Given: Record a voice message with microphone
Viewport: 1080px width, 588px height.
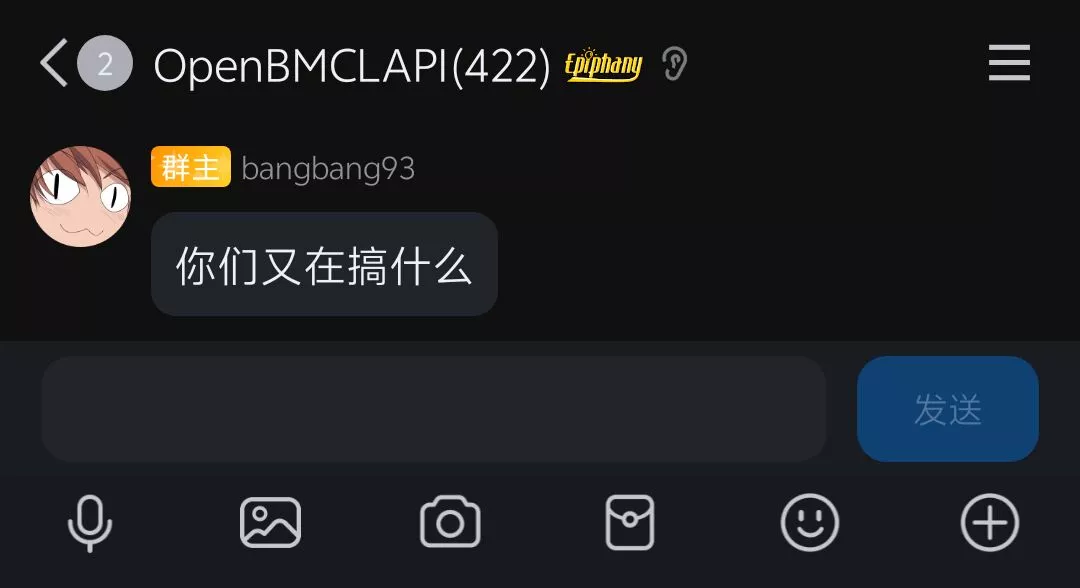Looking at the screenshot, I should pyautogui.click(x=90, y=523).
